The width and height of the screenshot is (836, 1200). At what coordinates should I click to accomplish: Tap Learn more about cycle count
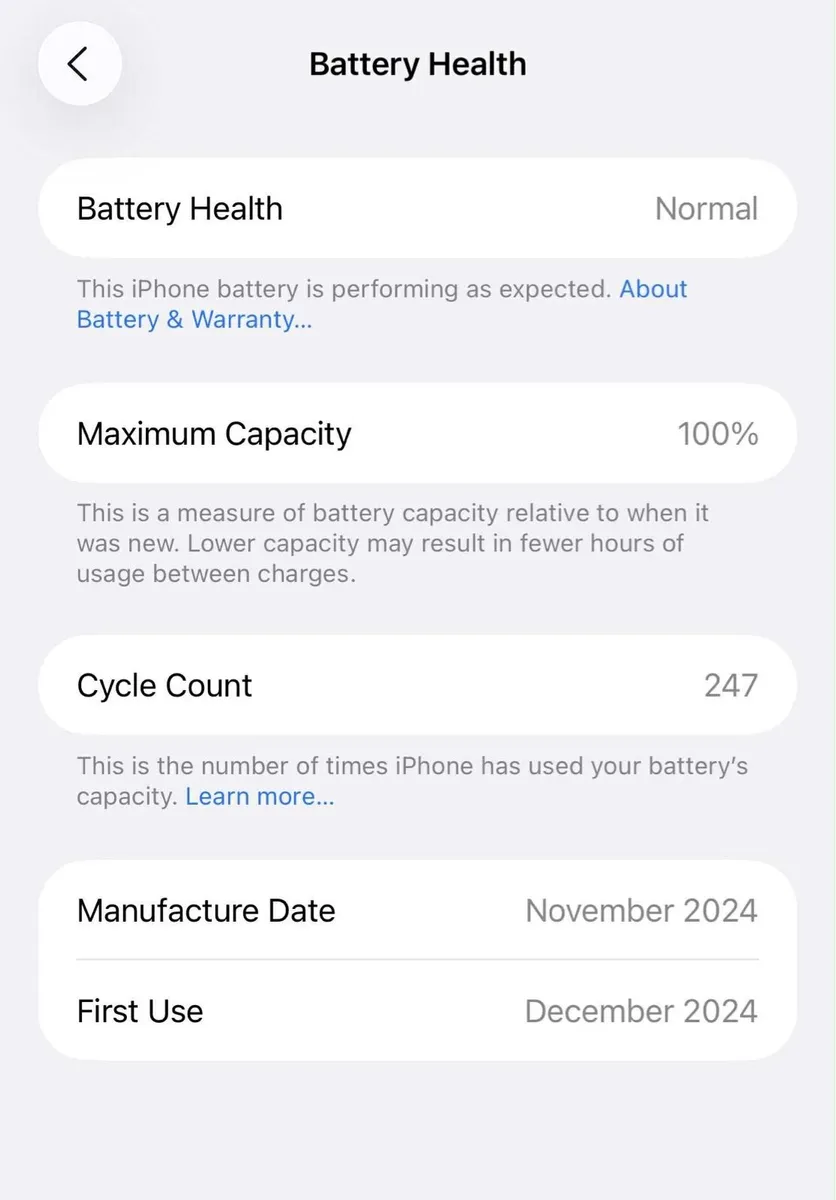click(259, 797)
